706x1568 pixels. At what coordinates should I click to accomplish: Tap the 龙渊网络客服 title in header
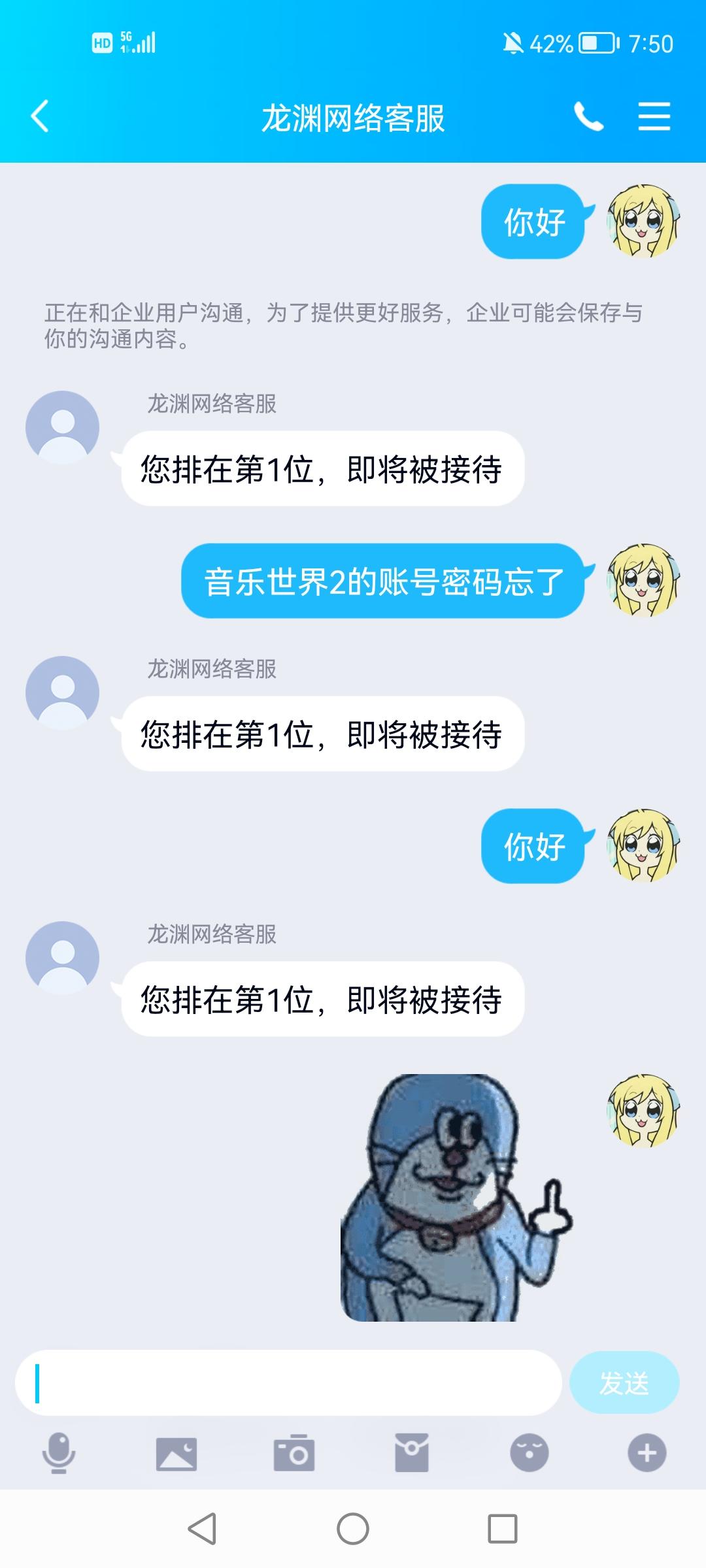click(x=353, y=118)
